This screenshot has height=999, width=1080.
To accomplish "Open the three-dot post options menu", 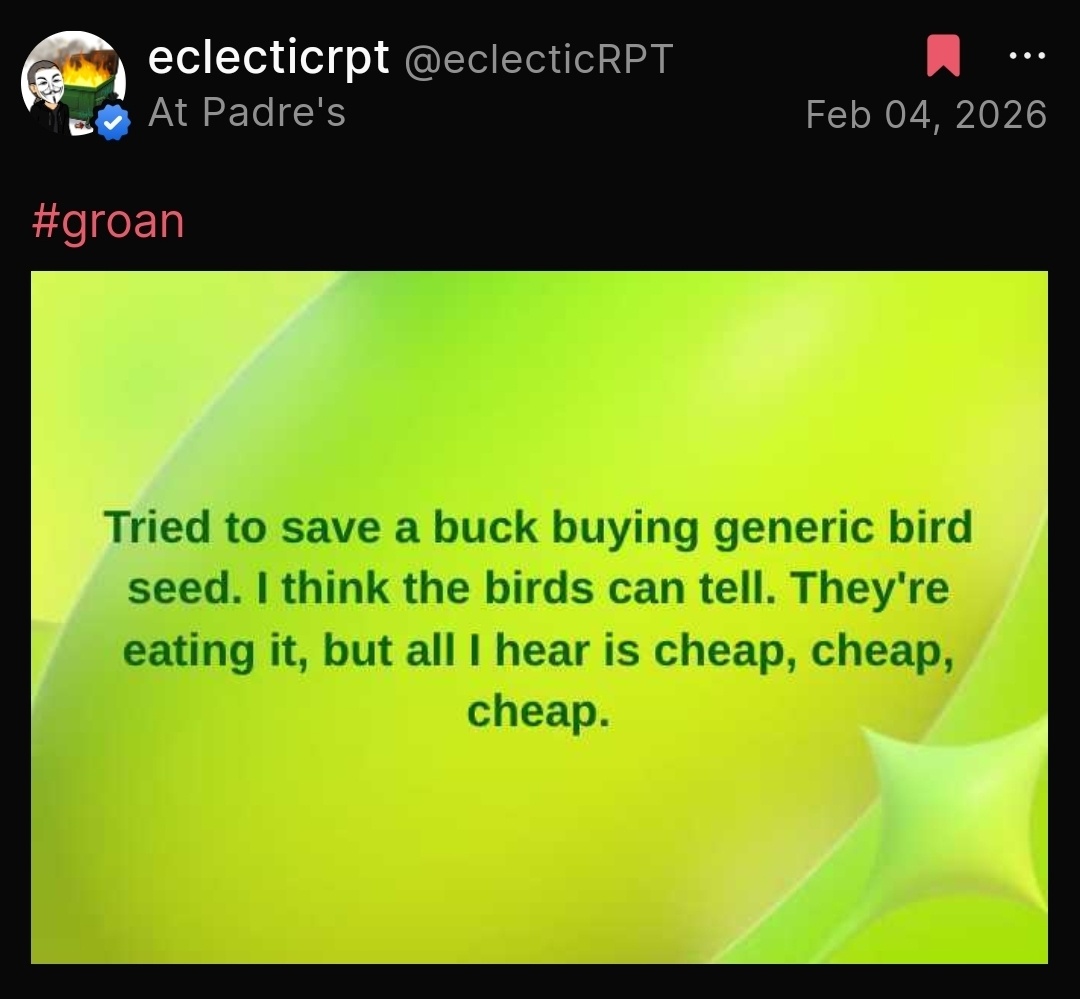I will 1027,56.
